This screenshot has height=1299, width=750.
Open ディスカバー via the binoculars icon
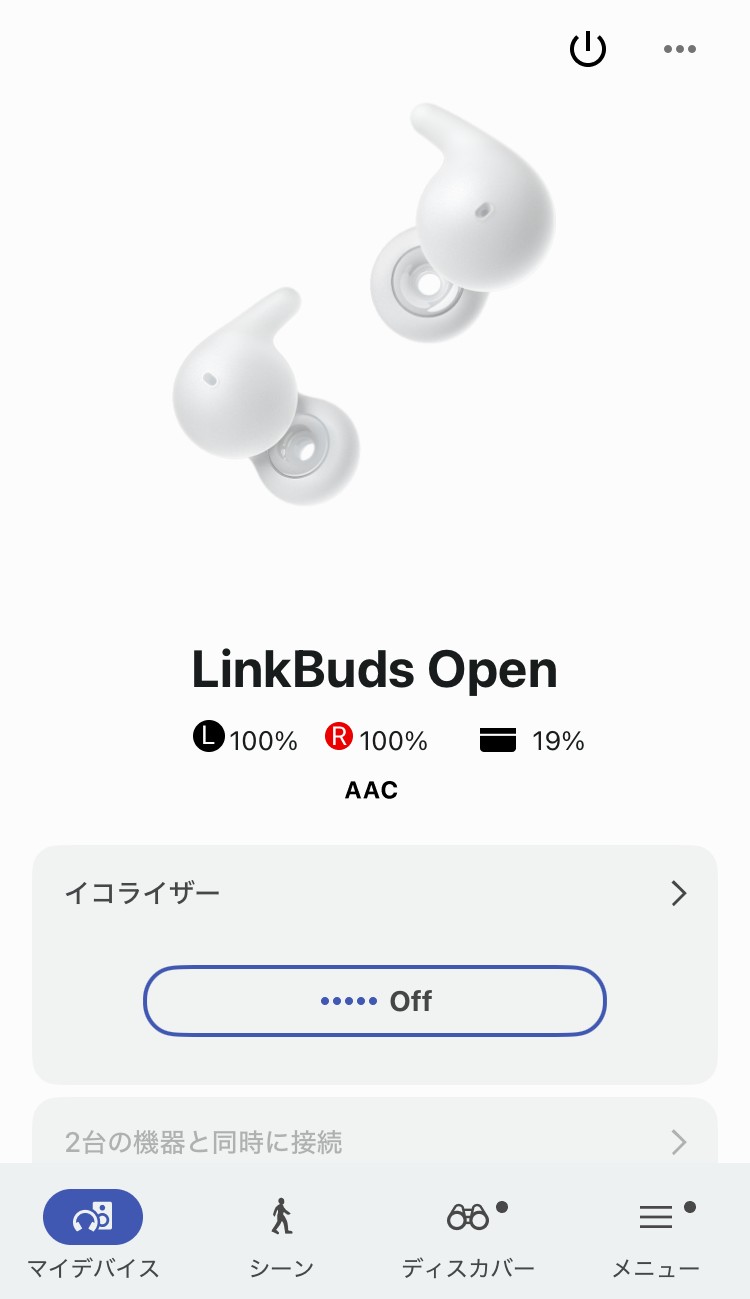coord(468,1217)
